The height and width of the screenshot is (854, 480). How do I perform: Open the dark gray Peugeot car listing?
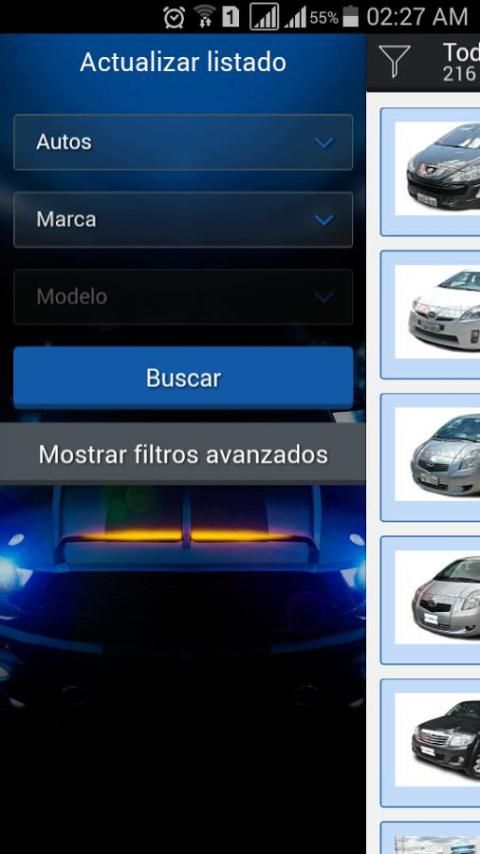430,172
